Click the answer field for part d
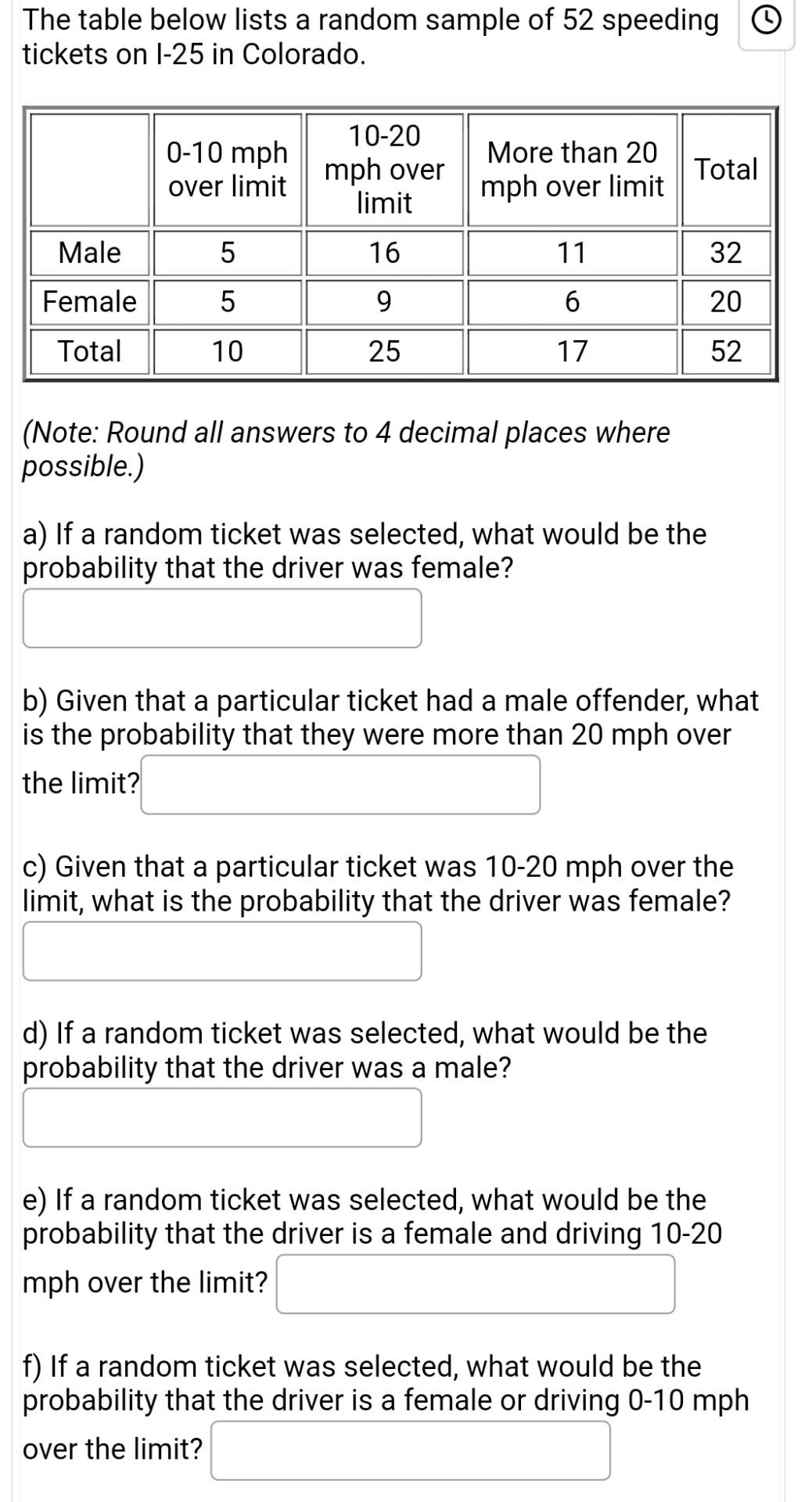The height and width of the screenshot is (1502, 812). point(221,1118)
